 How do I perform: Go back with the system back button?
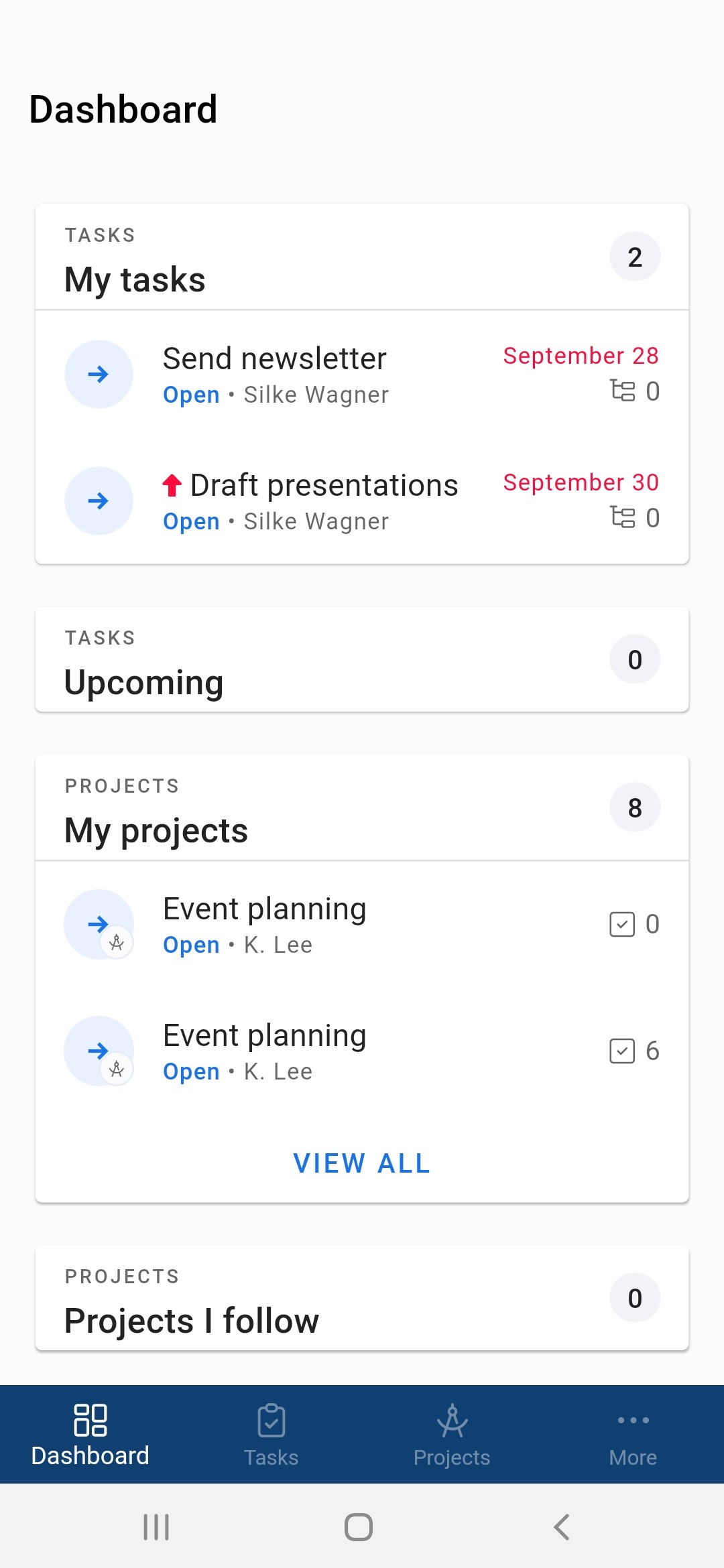coord(562,1527)
